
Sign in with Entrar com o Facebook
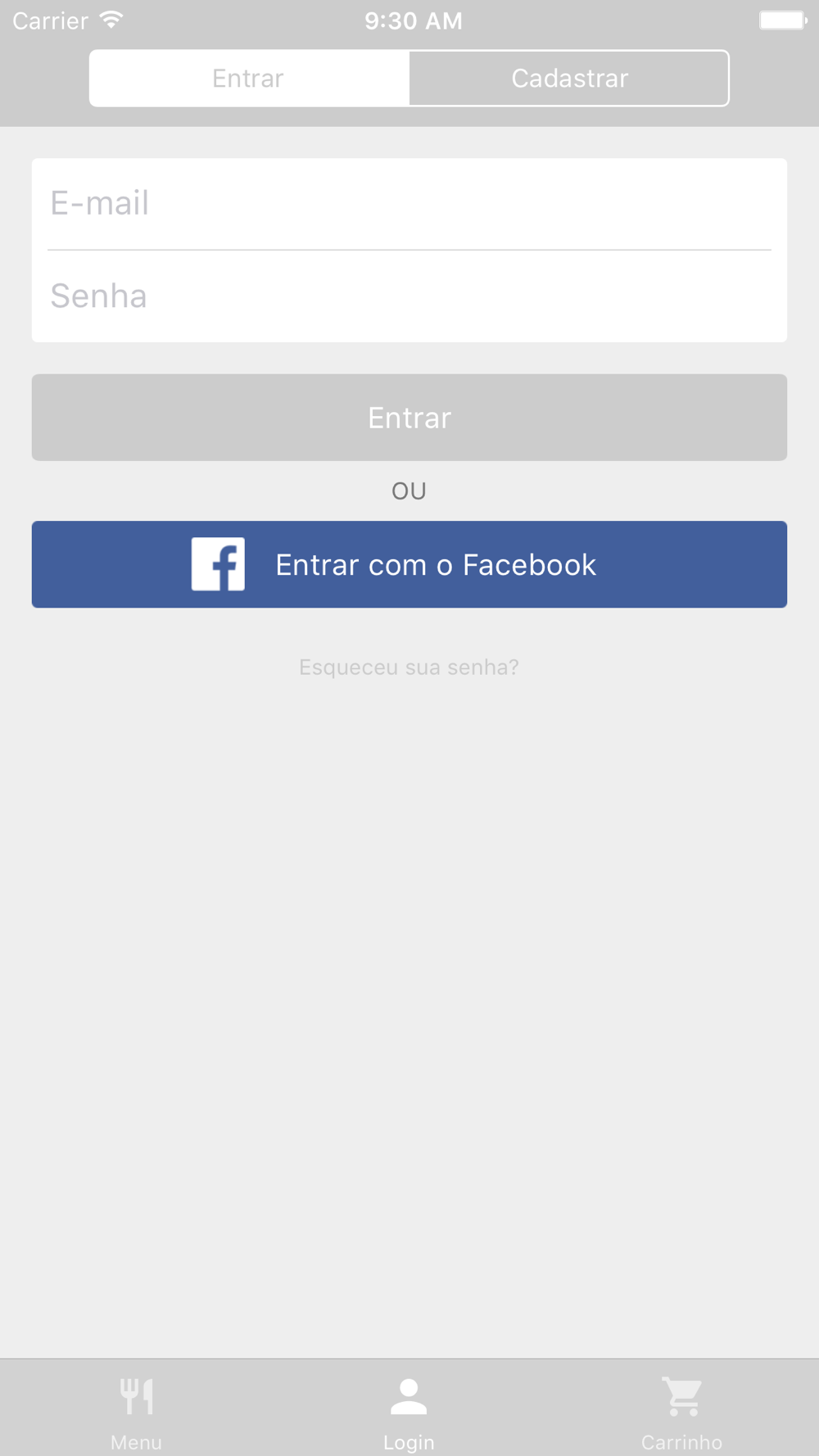(409, 564)
